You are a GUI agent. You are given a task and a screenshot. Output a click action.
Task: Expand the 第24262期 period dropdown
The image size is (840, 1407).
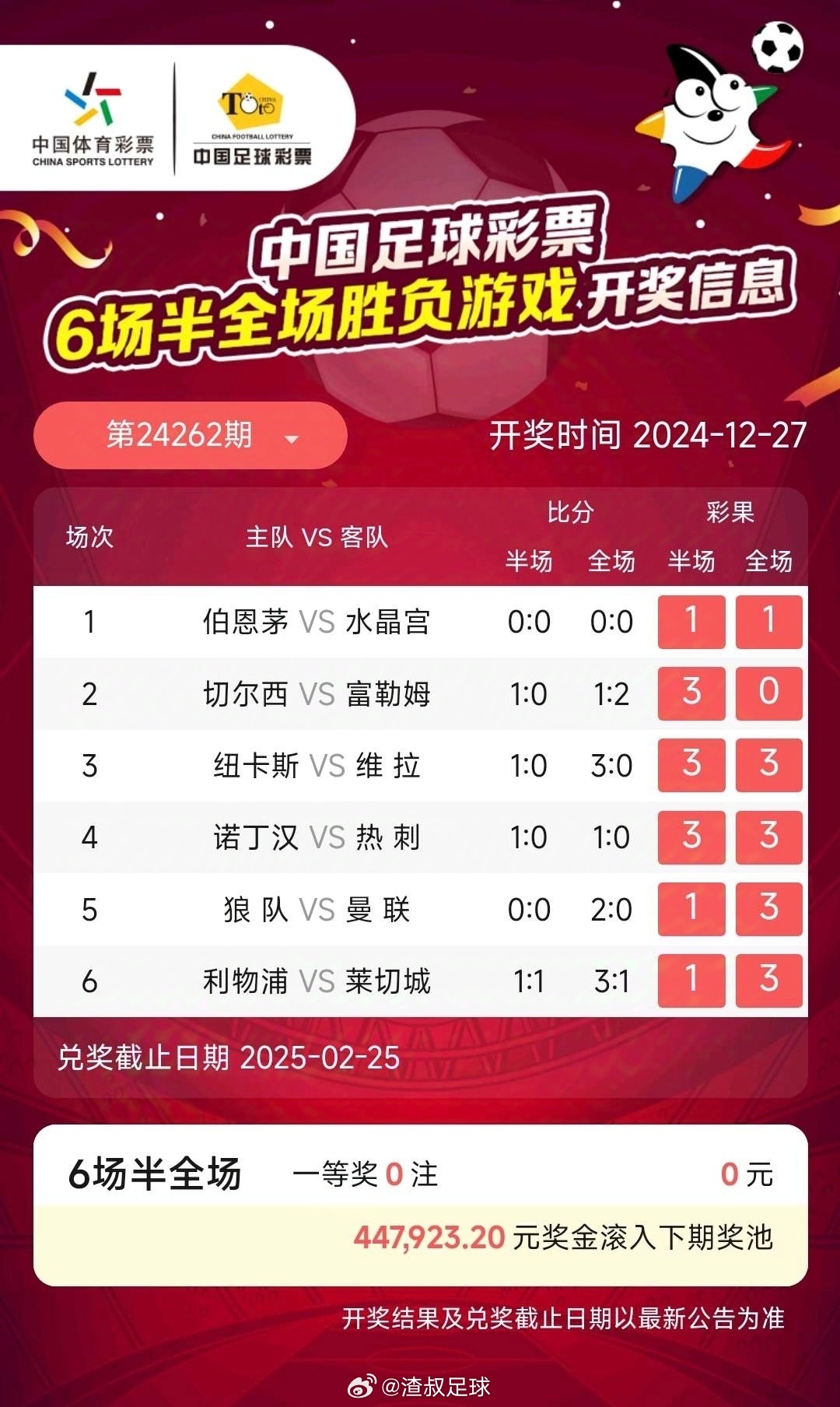pos(191,436)
